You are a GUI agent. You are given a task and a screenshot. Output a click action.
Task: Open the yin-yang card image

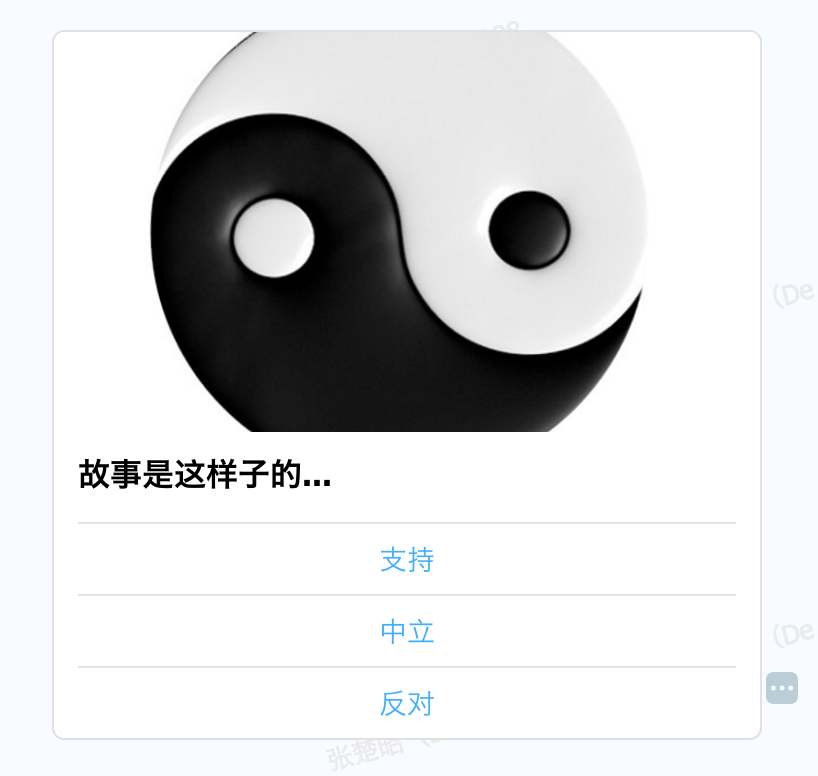[400, 232]
